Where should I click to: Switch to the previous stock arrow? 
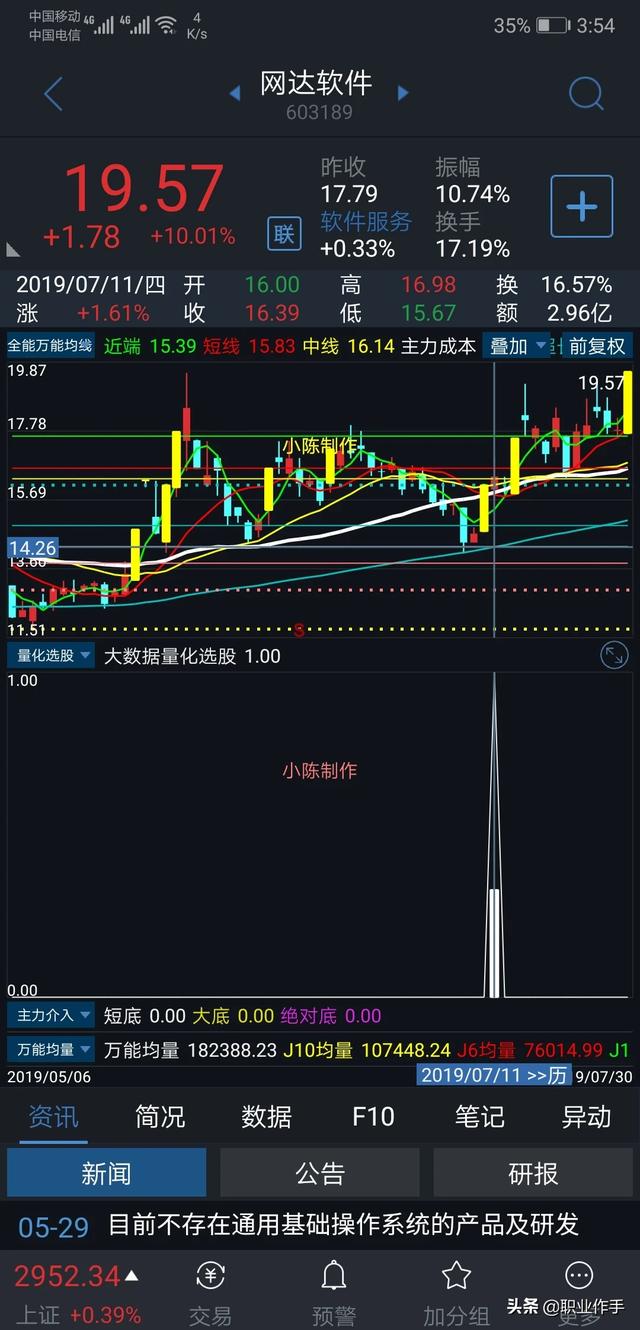coord(235,93)
